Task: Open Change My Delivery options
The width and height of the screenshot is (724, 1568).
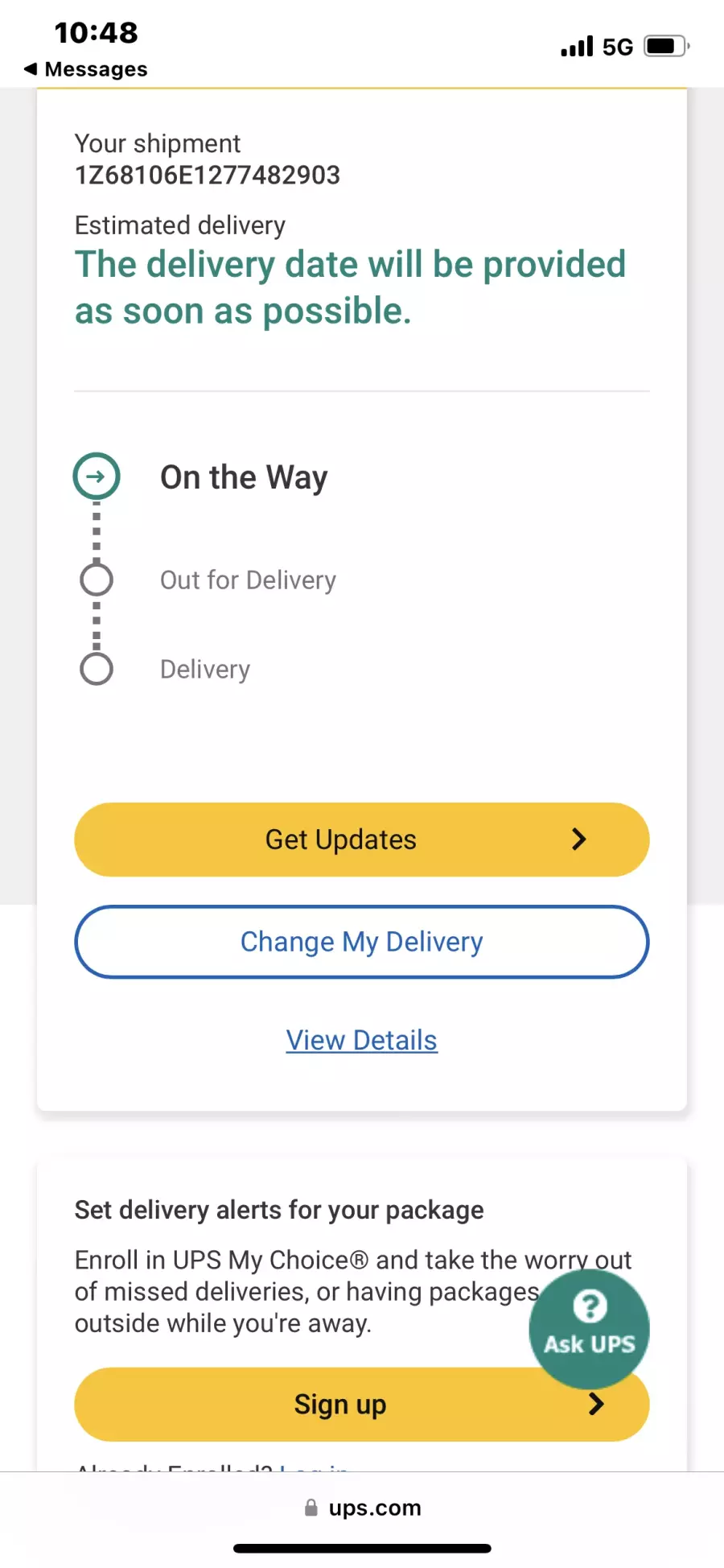Action: pos(361,942)
